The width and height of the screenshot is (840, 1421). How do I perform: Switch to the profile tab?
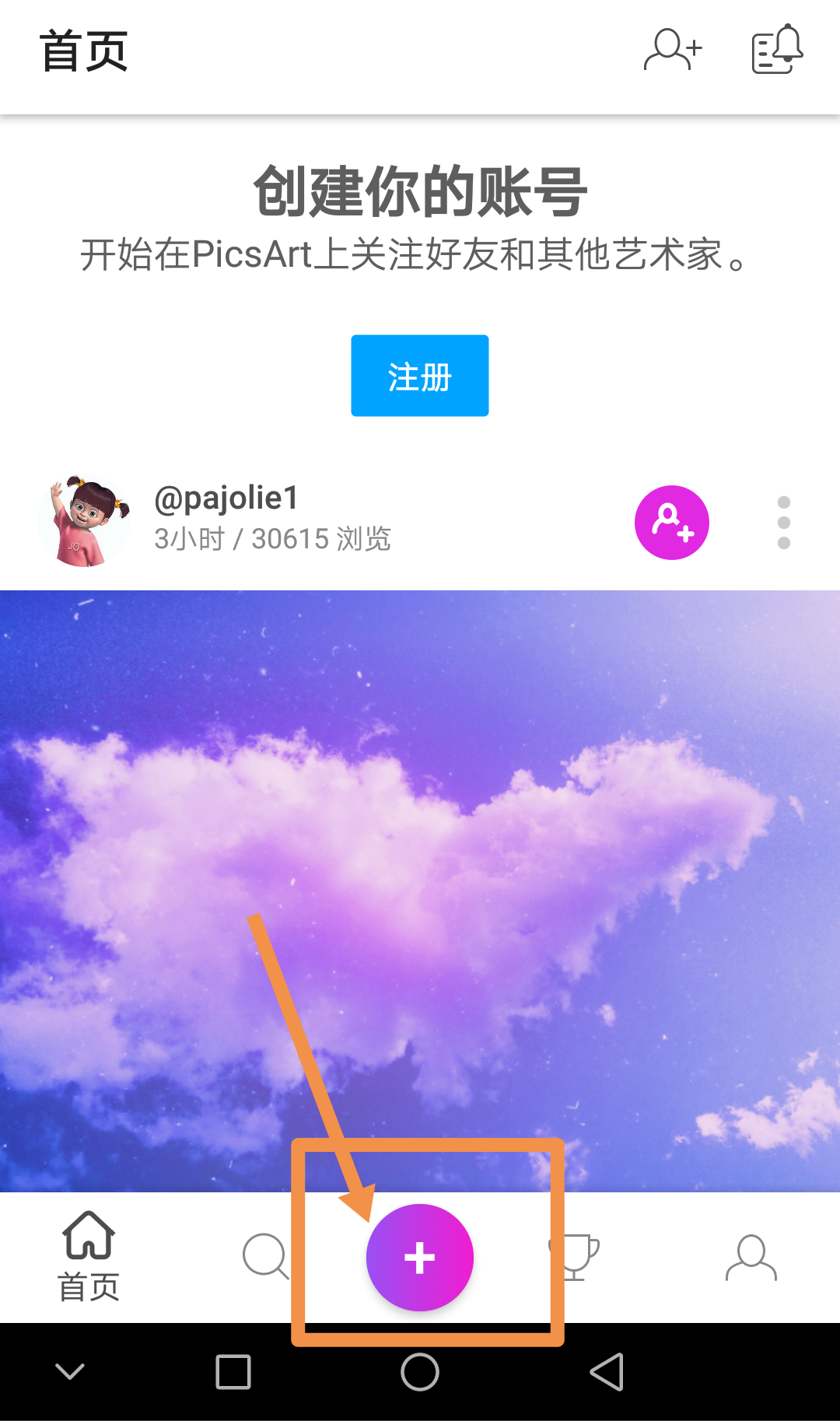[x=751, y=1256]
